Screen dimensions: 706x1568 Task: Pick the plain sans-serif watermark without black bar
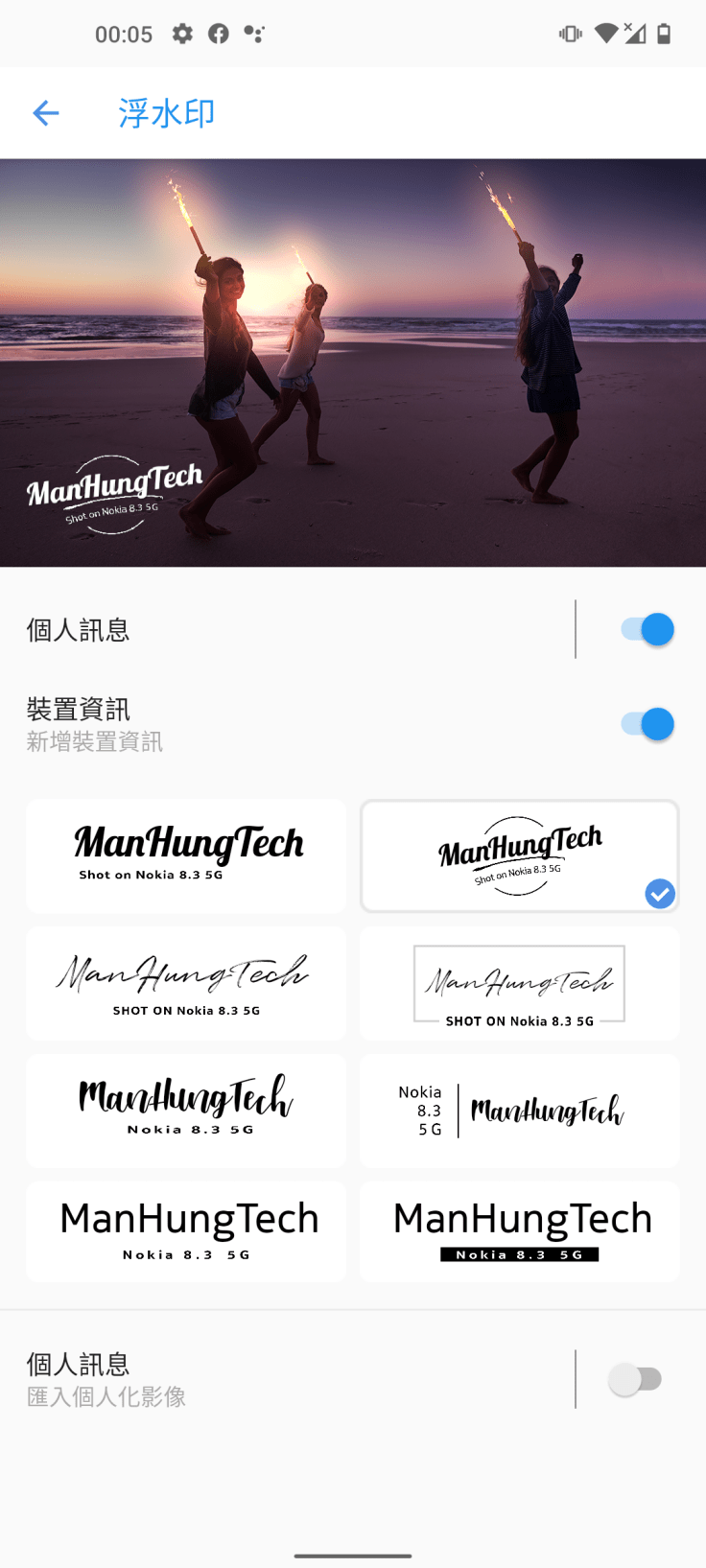(x=186, y=1231)
